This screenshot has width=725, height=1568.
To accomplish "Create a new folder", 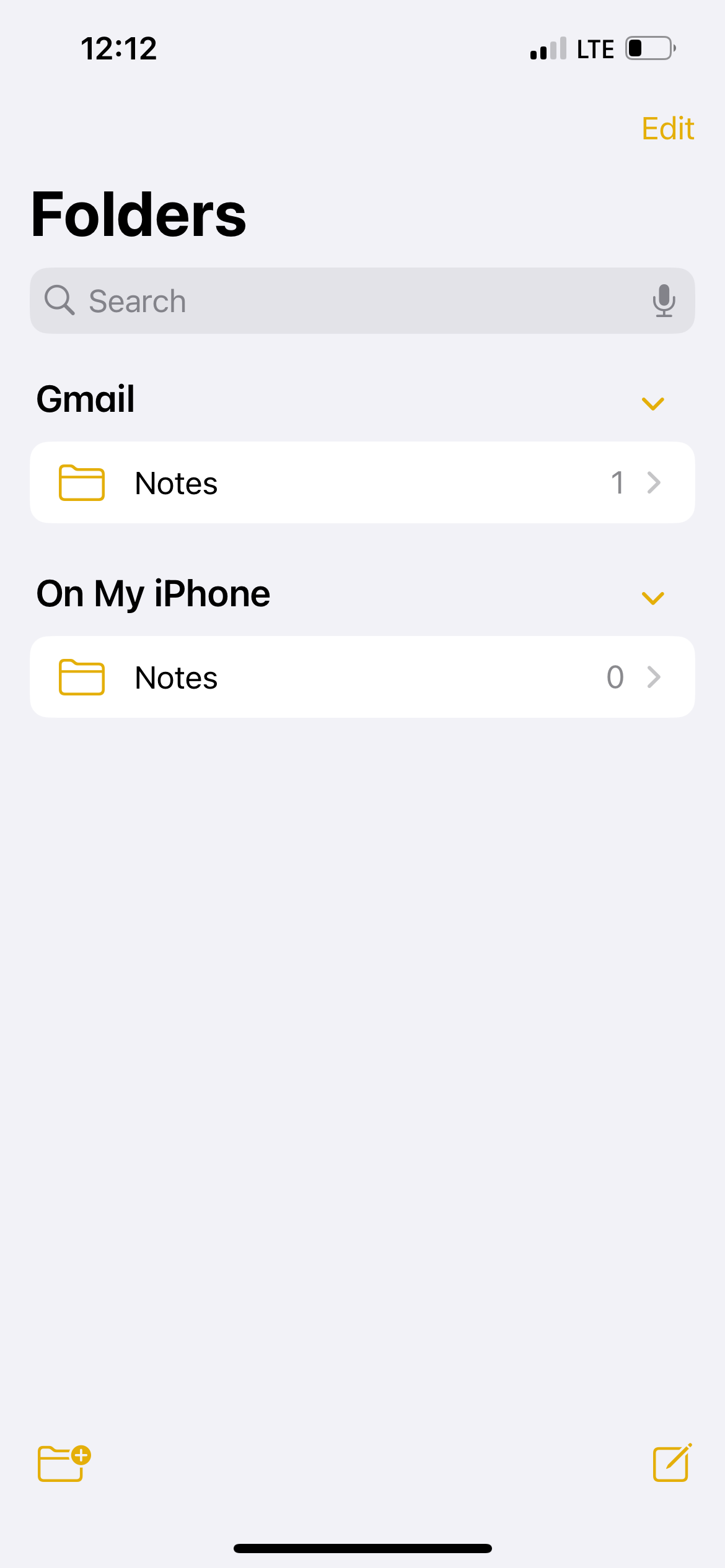I will [x=64, y=1463].
